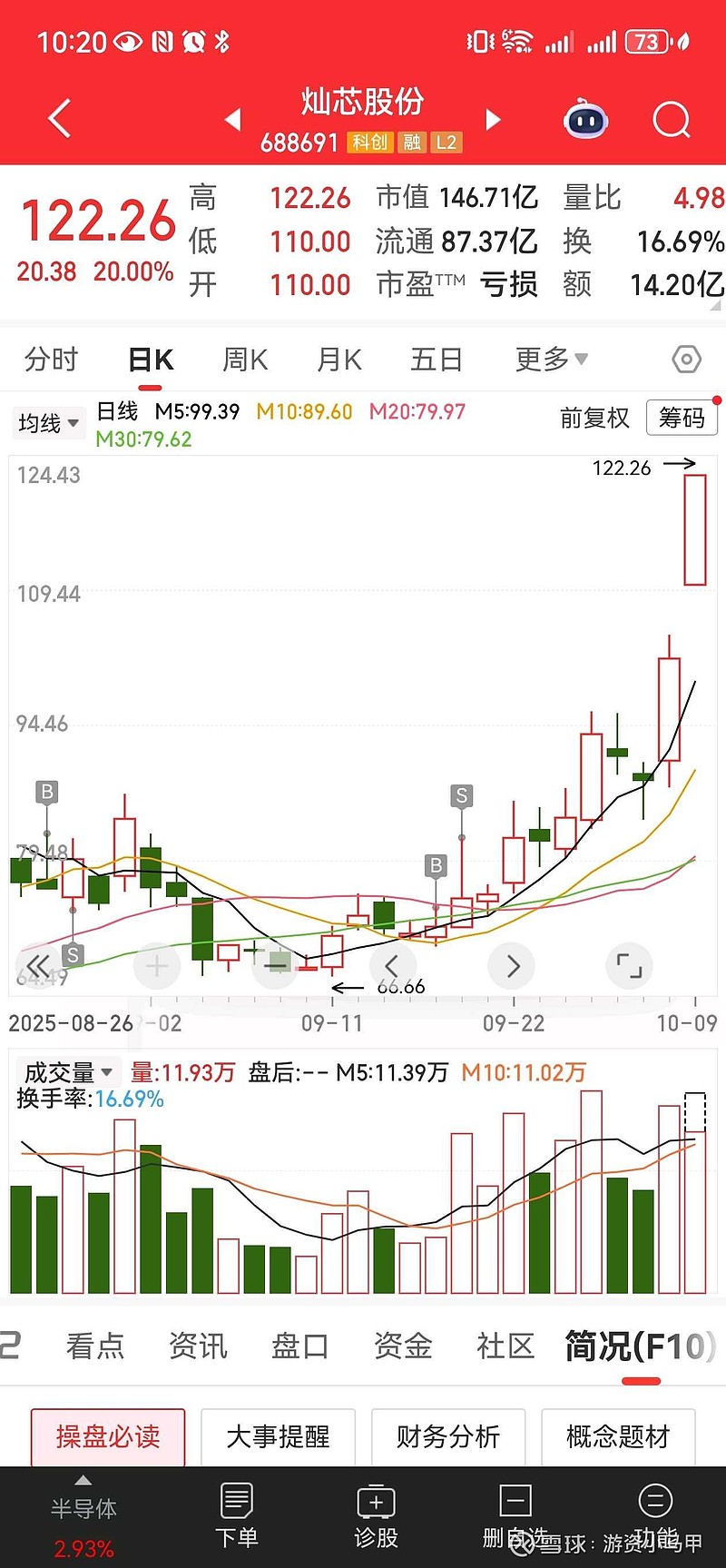Tap the 筹码 button

coord(682,418)
